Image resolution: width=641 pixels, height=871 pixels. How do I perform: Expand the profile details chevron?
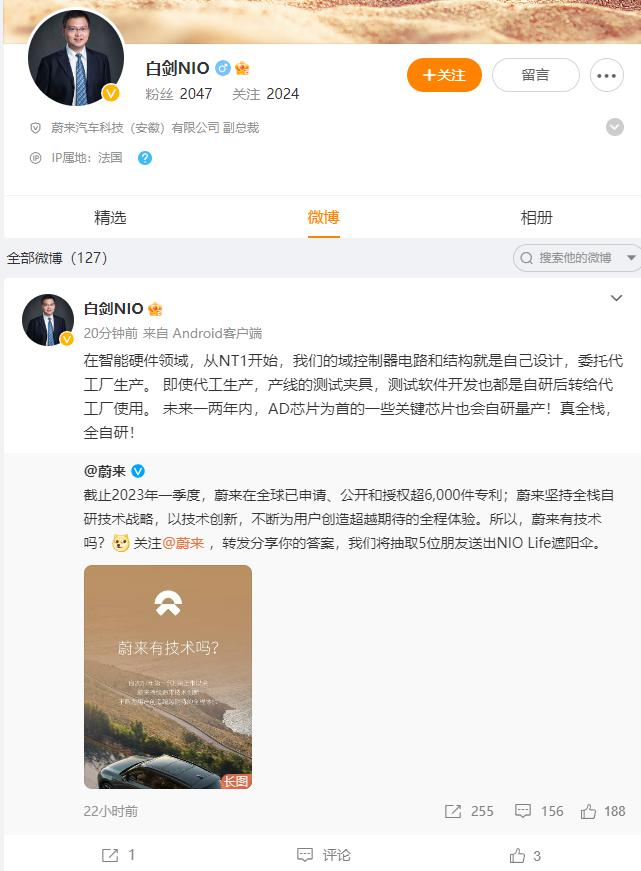[x=615, y=127]
